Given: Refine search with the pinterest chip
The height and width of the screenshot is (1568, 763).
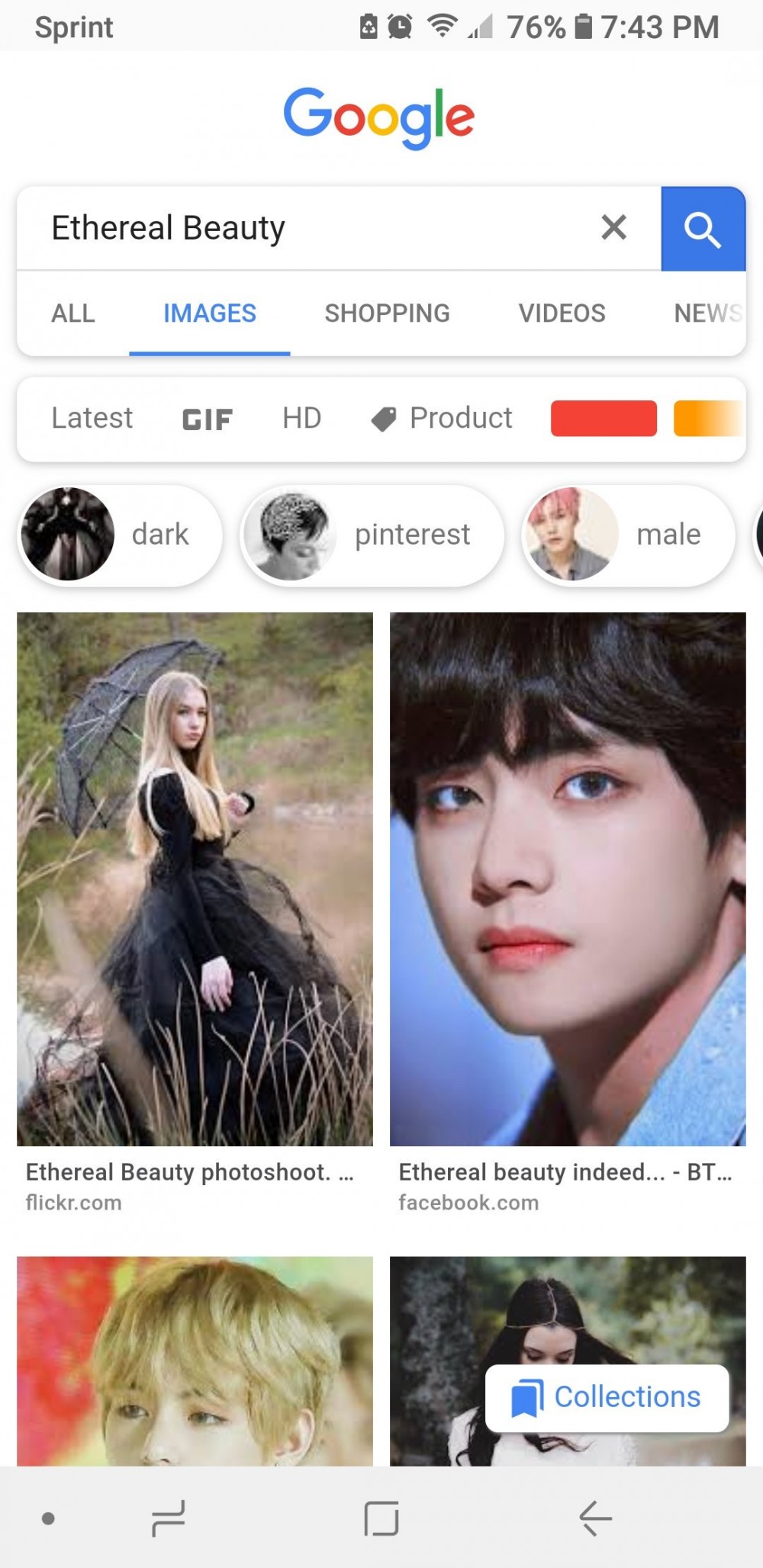Looking at the screenshot, I should 372,535.
